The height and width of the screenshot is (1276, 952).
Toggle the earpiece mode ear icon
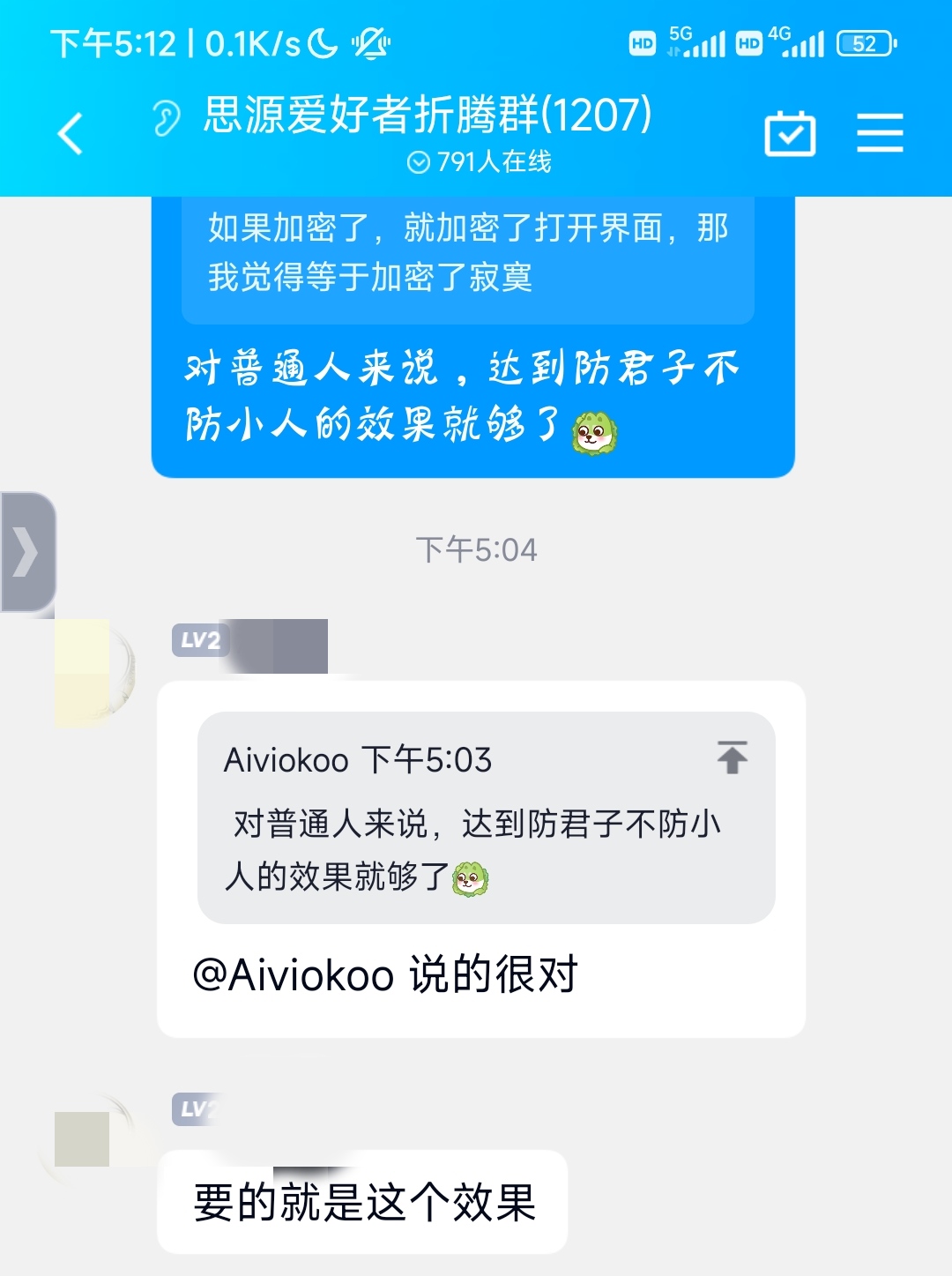[166, 117]
